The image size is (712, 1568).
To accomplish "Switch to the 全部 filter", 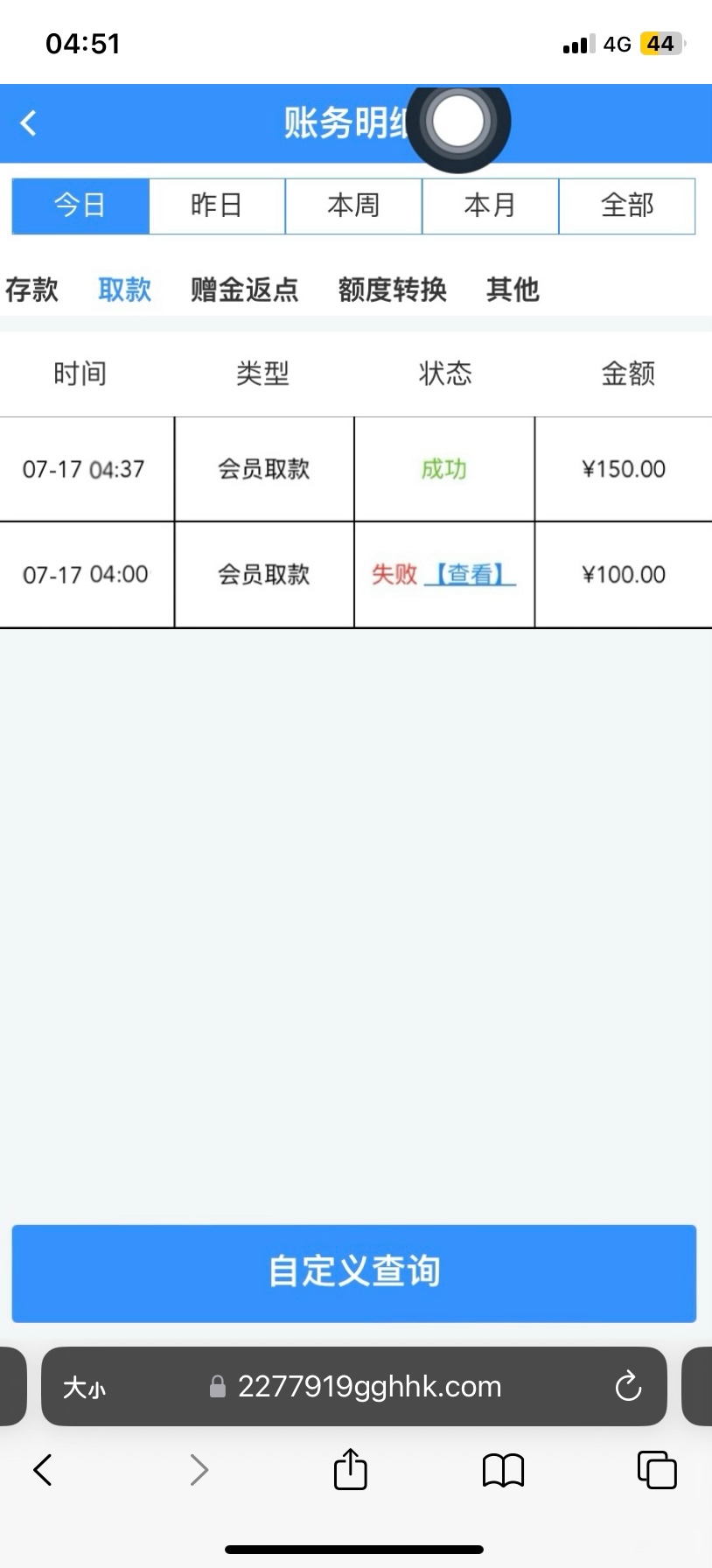I will pos(627,206).
